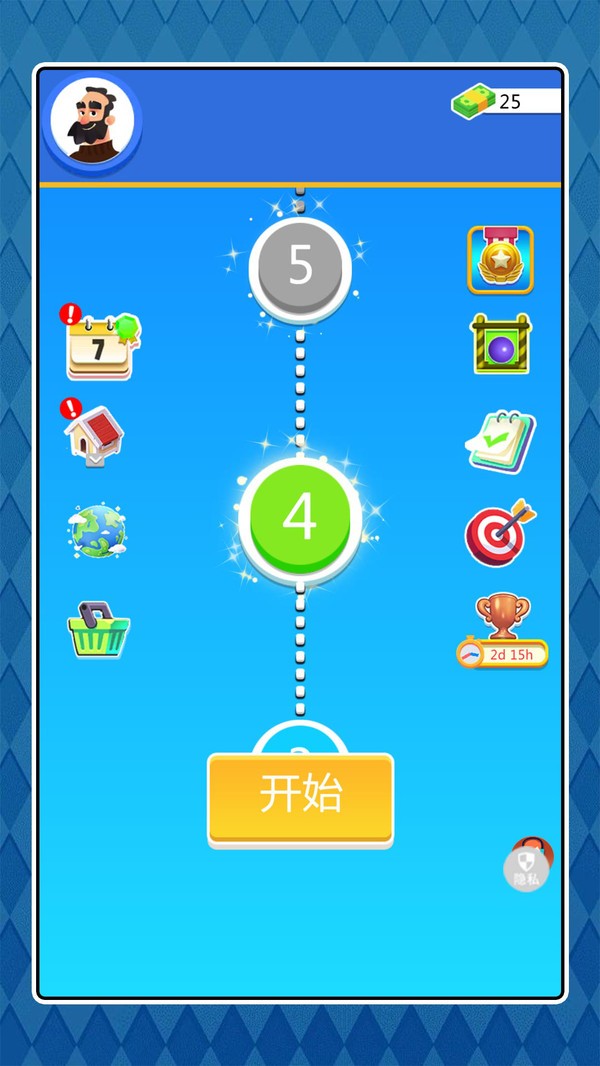Screen dimensions: 600x1066
Task: Start the game with 开始 button
Action: pos(300,797)
